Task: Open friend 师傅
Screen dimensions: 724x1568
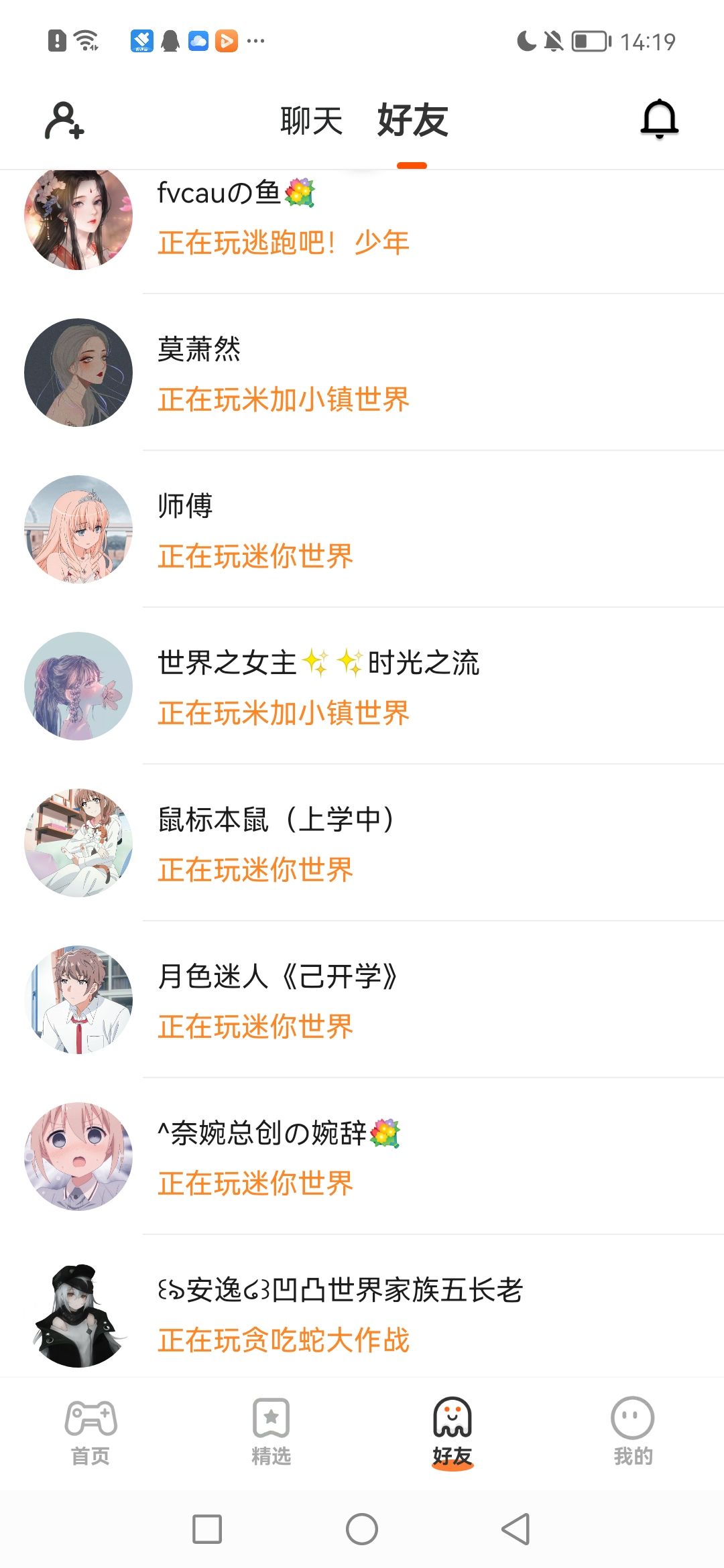Action: point(362,529)
